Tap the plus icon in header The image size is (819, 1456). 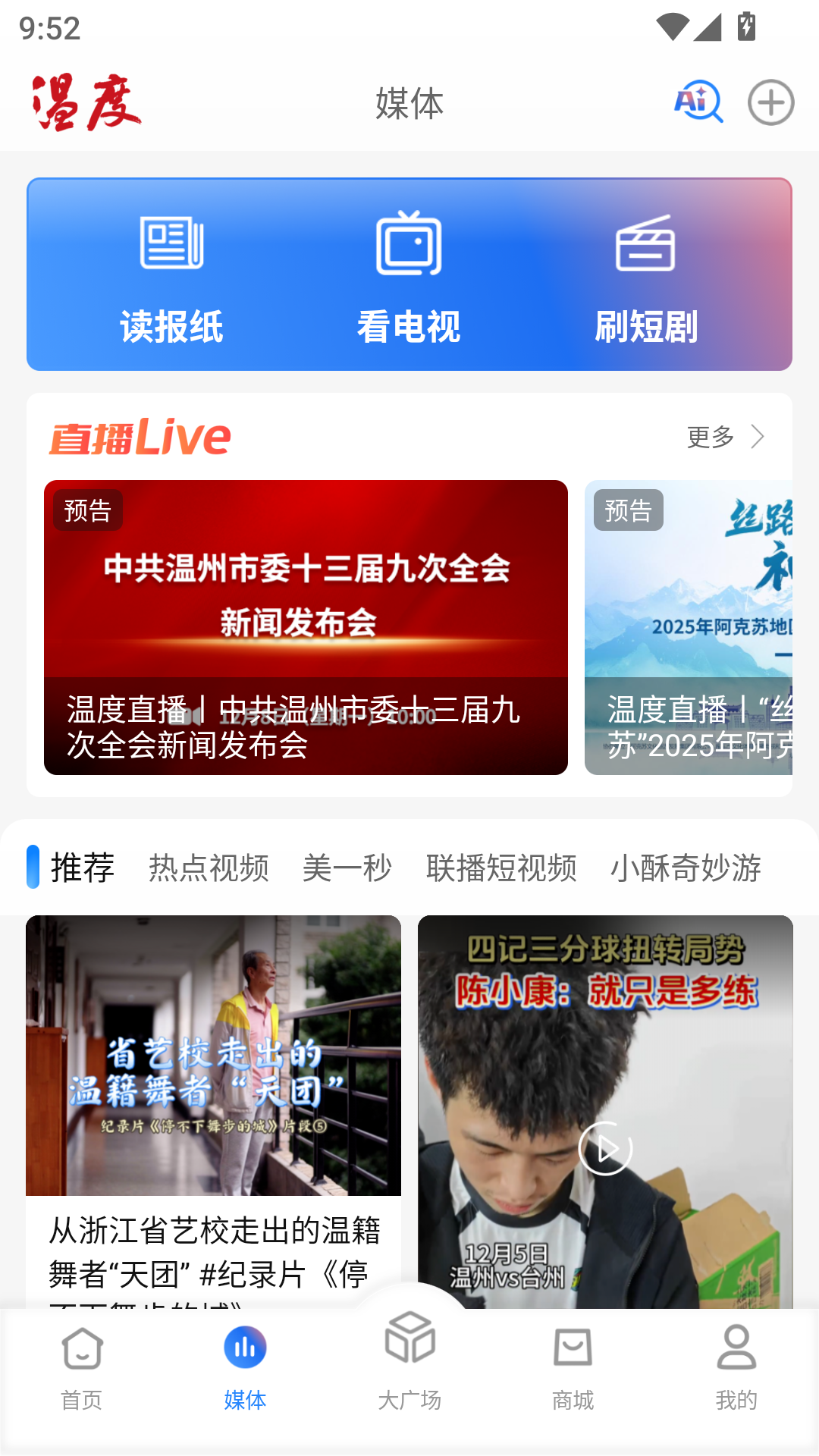770,102
